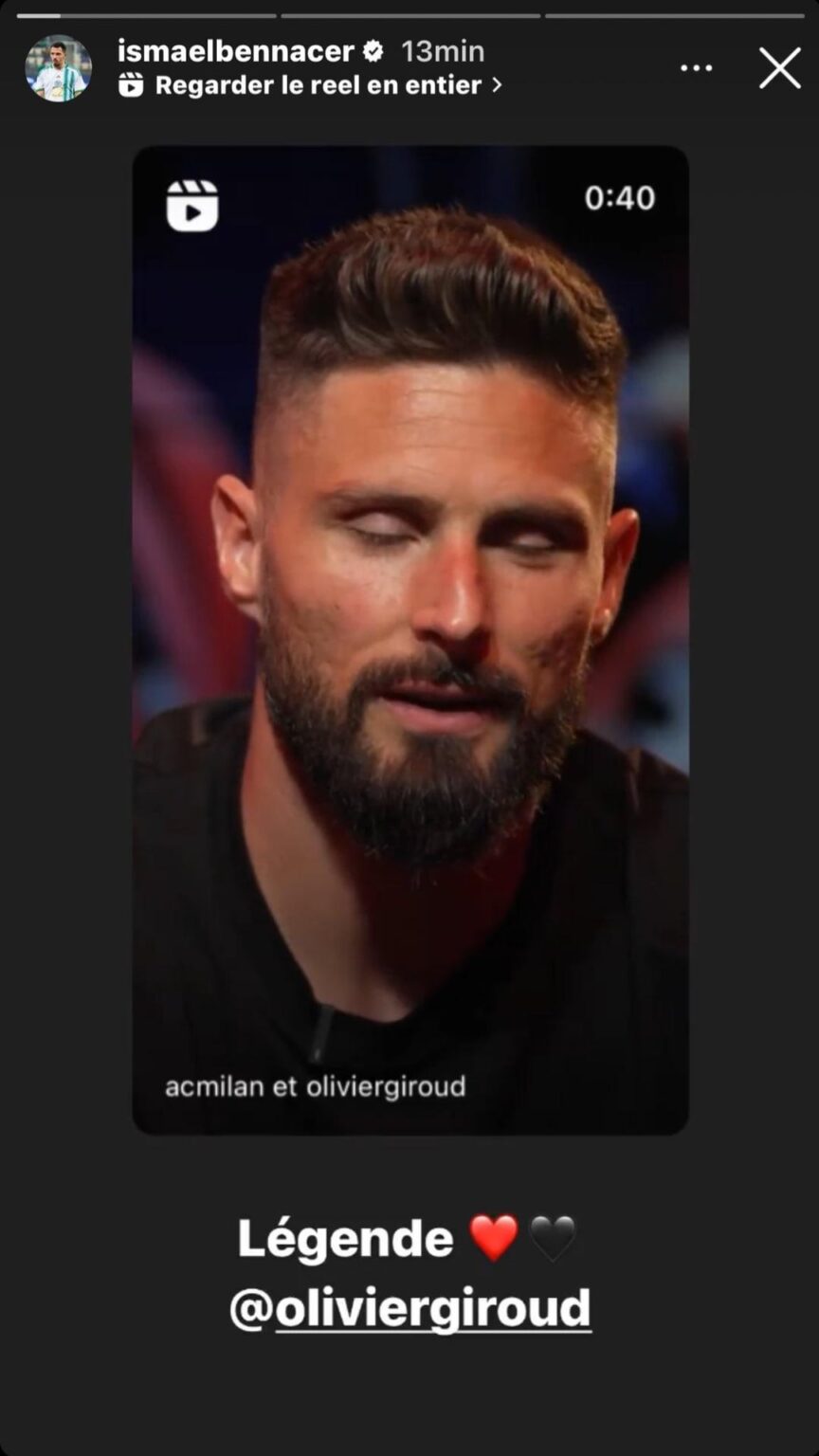Click the second story progress bar segment
The width and height of the screenshot is (819, 1456).
tap(409, 12)
